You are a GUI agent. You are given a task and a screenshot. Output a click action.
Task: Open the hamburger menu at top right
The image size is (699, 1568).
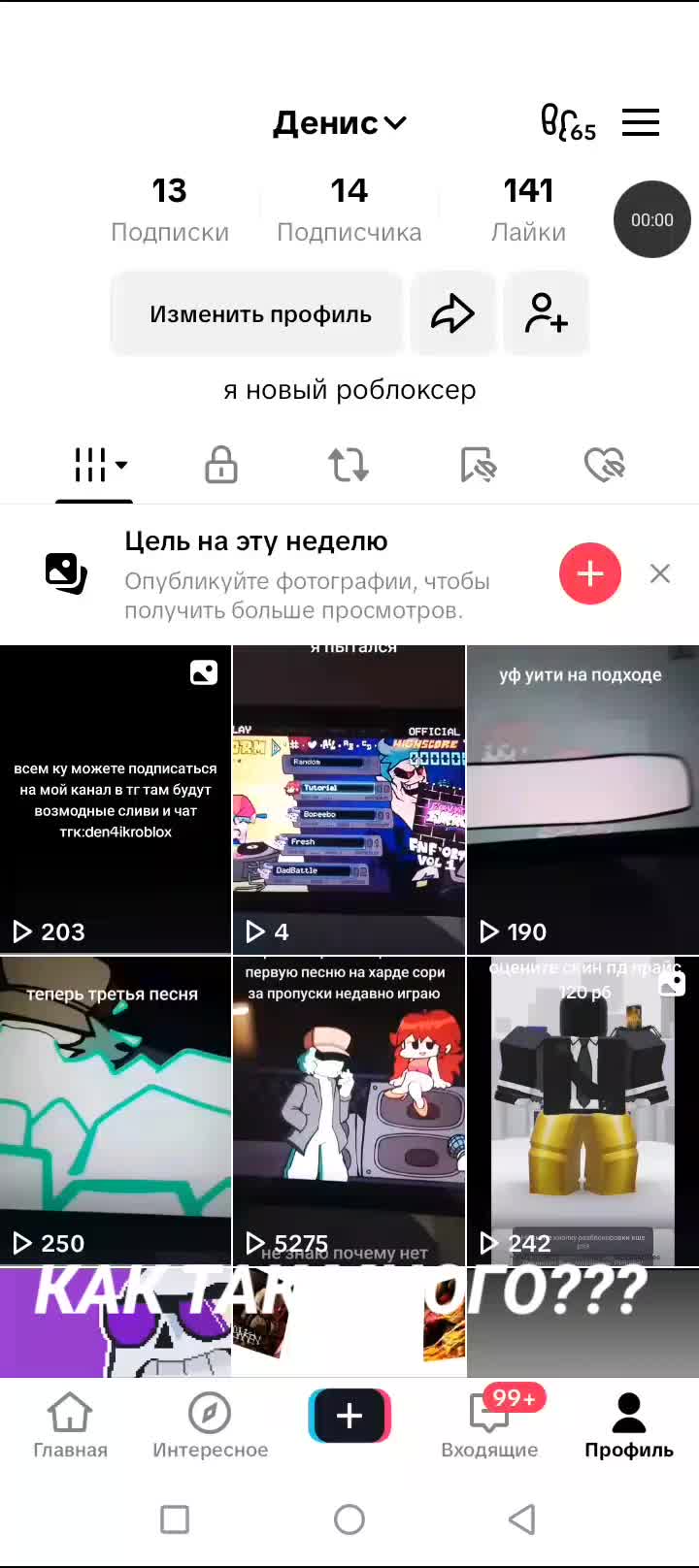click(x=640, y=123)
